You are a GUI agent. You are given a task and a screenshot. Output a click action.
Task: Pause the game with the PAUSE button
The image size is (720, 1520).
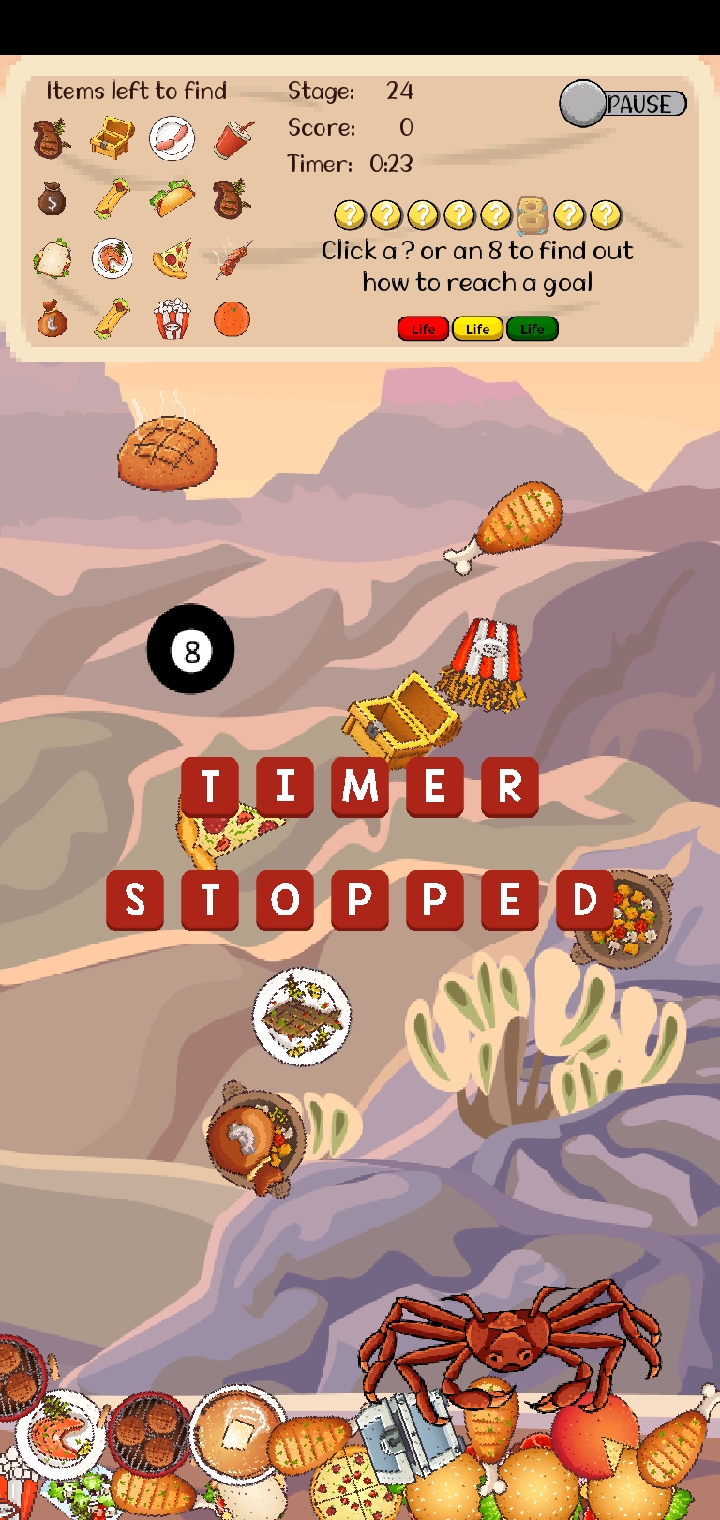[x=623, y=104]
